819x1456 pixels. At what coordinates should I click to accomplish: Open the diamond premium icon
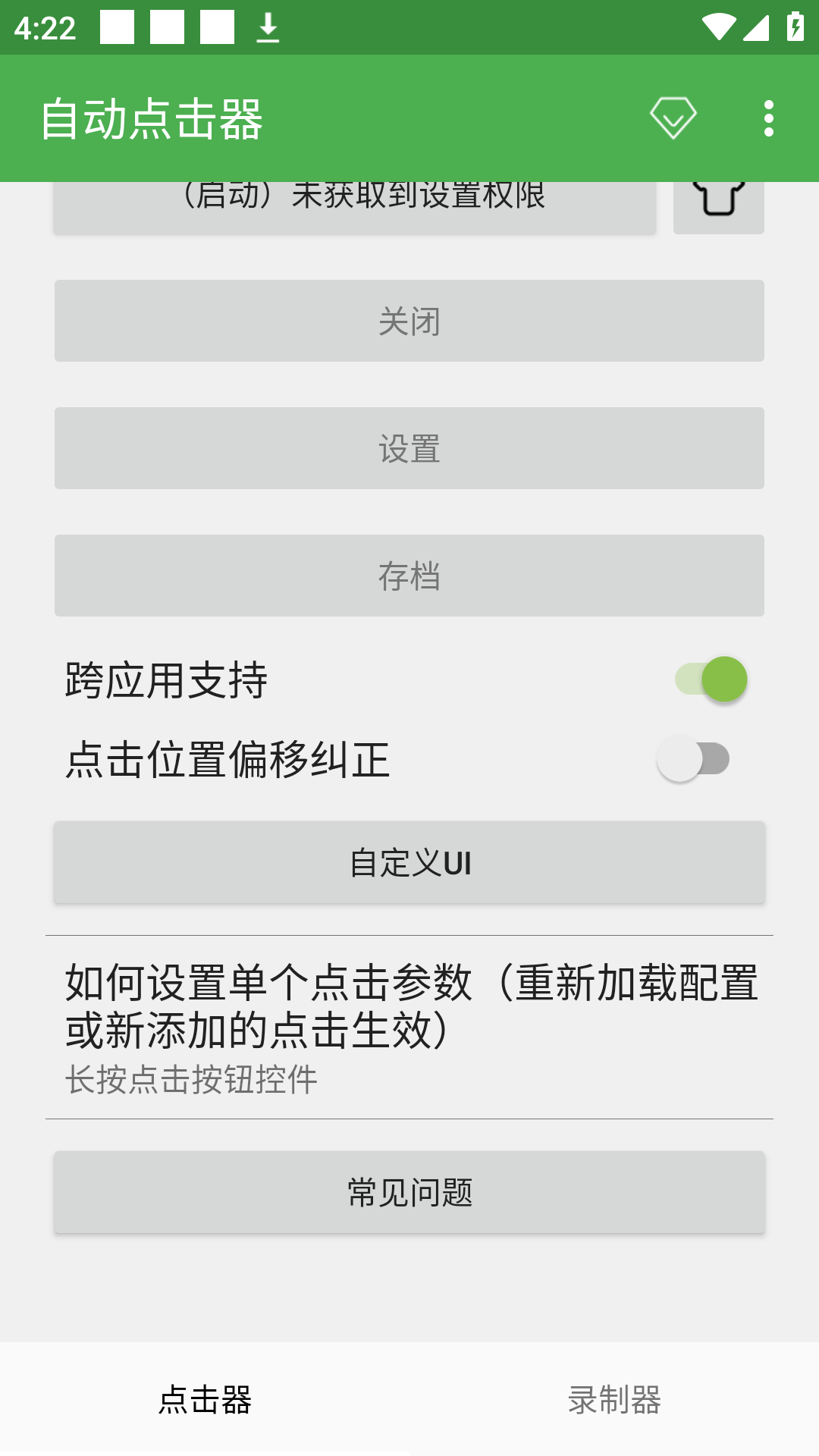(673, 118)
